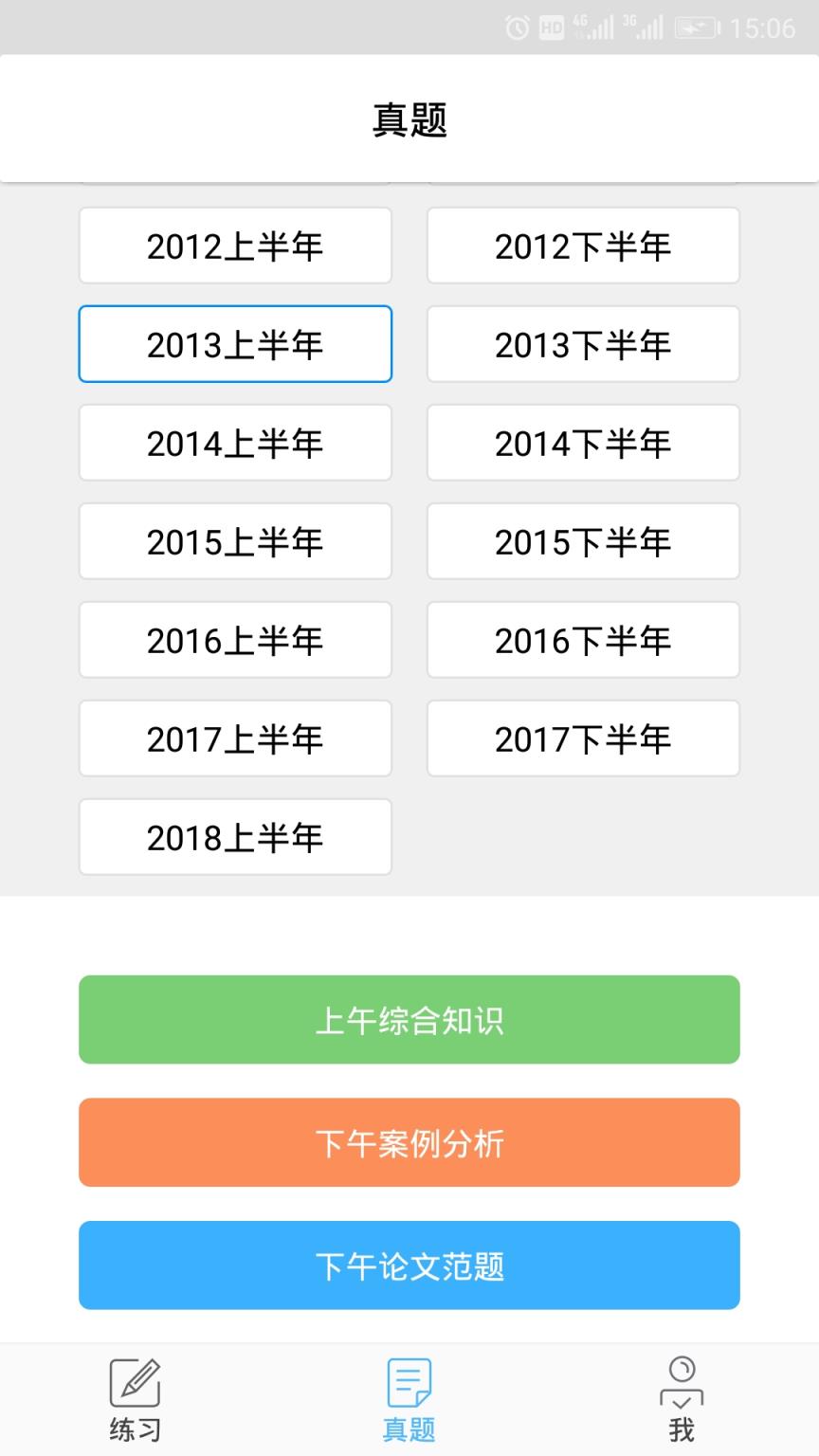Screen dimensions: 819x1456
Task: Click the 15:06 clock in the status bar
Action: pyautogui.click(x=764, y=27)
